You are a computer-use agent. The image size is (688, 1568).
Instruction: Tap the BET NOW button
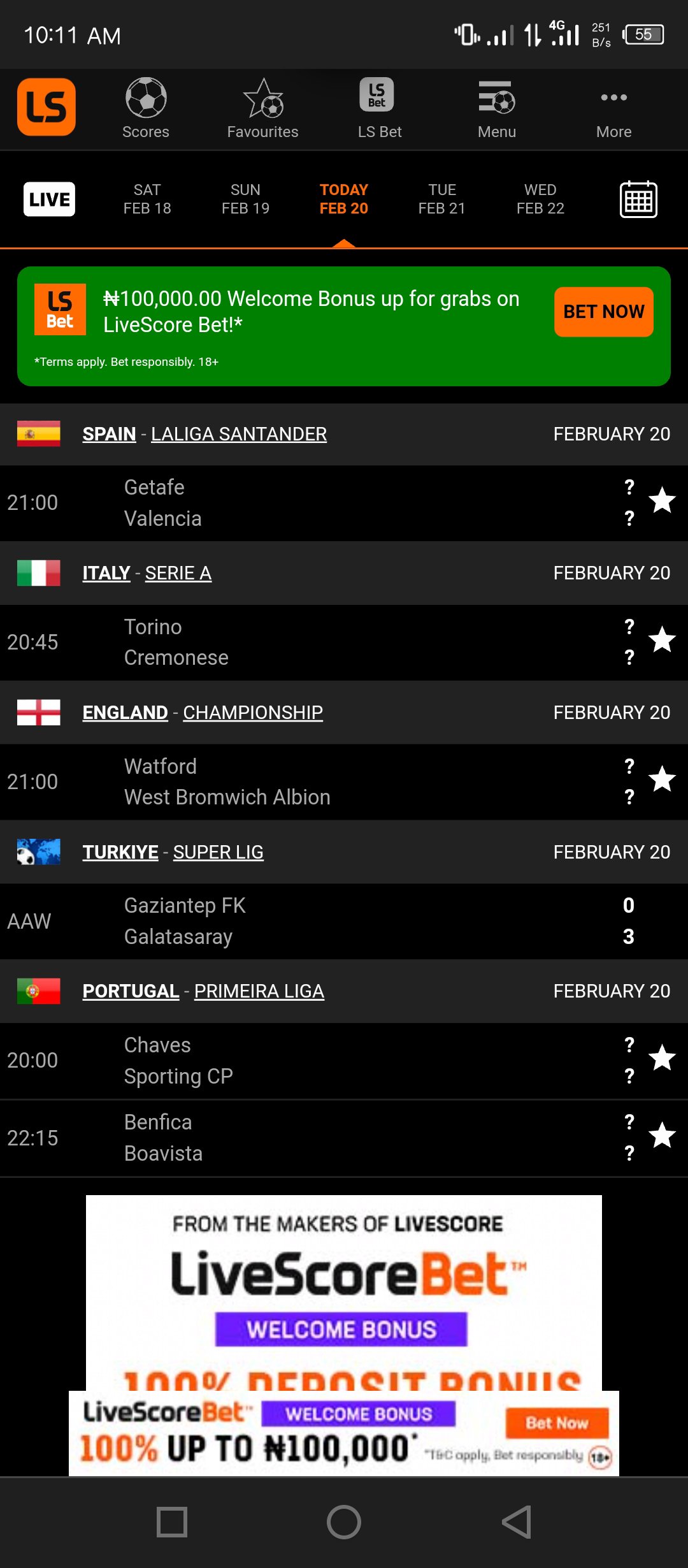[x=603, y=312]
